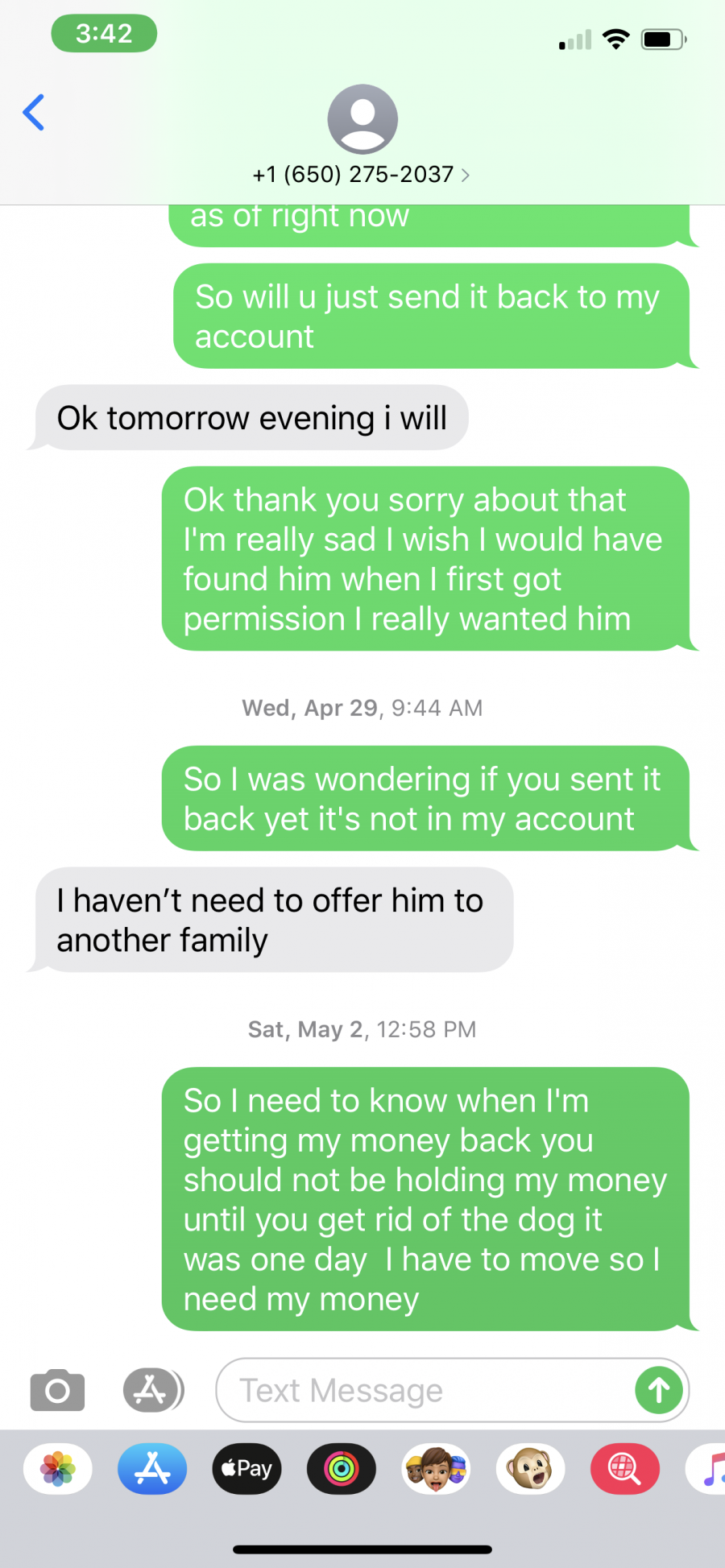Toggle the App Store apps drawer button
The height and width of the screenshot is (1568, 725).
pyautogui.click(x=152, y=1389)
